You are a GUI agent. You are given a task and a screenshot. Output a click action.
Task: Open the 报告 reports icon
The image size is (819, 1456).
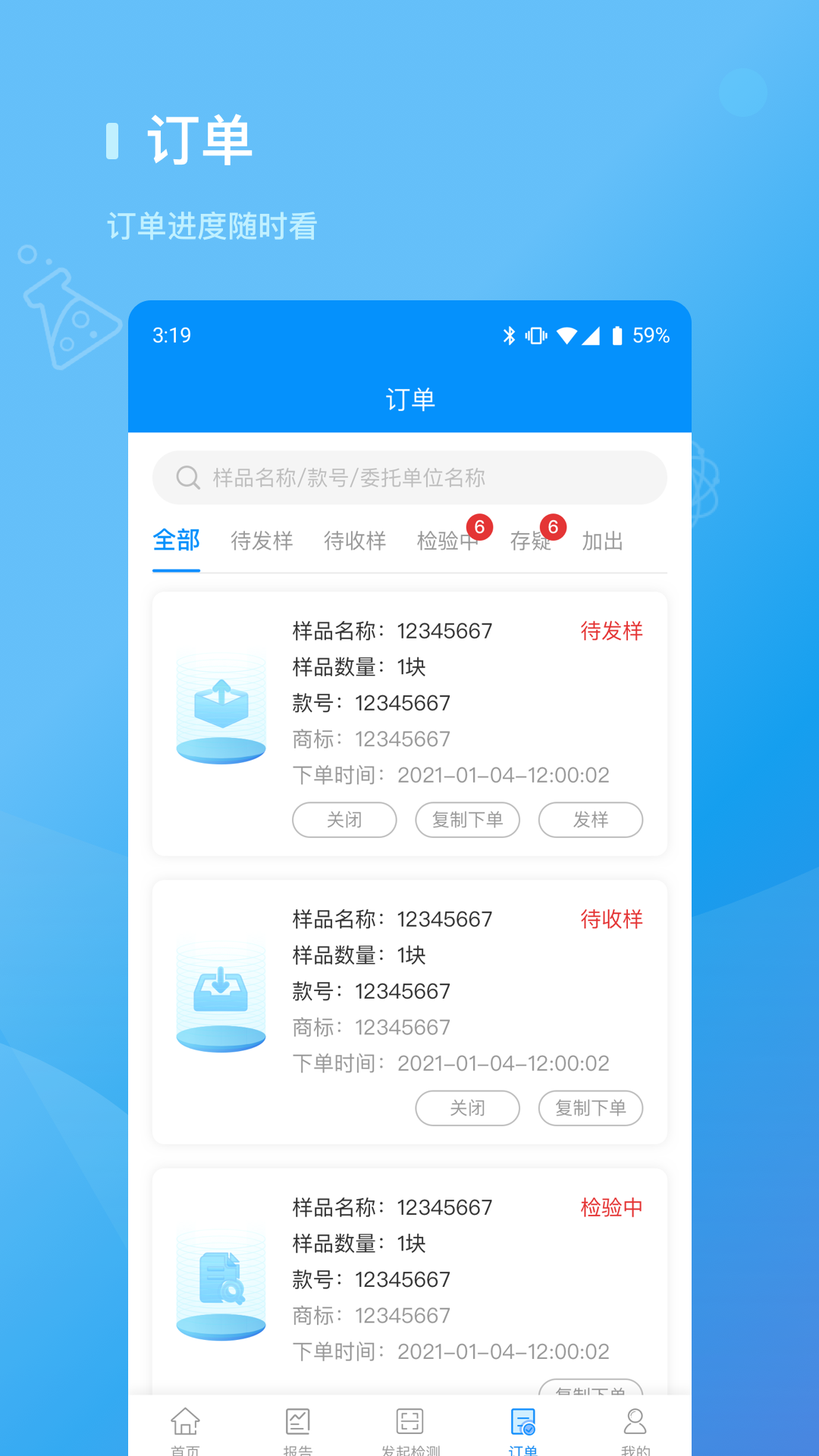point(297,1421)
